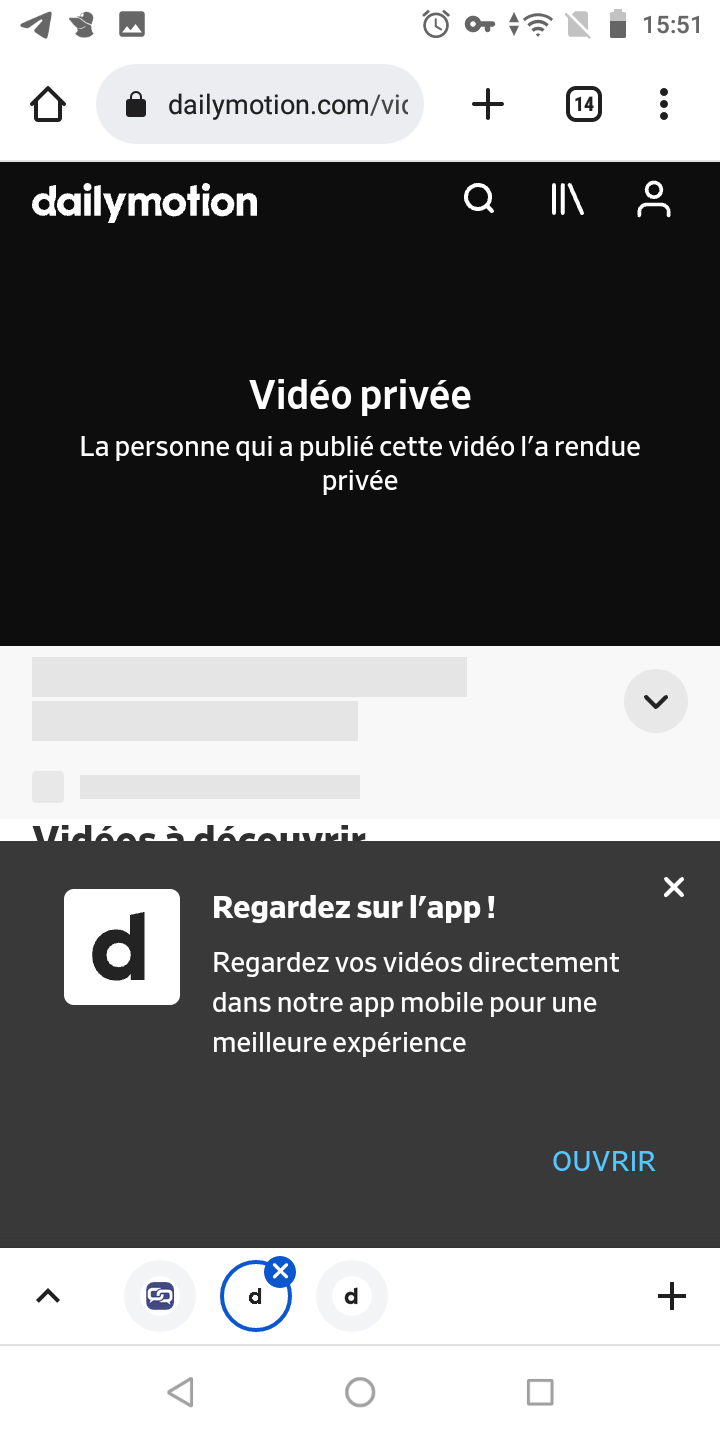The height and width of the screenshot is (1440, 720).
Task: Open Dailymotion search
Action: [x=479, y=199]
